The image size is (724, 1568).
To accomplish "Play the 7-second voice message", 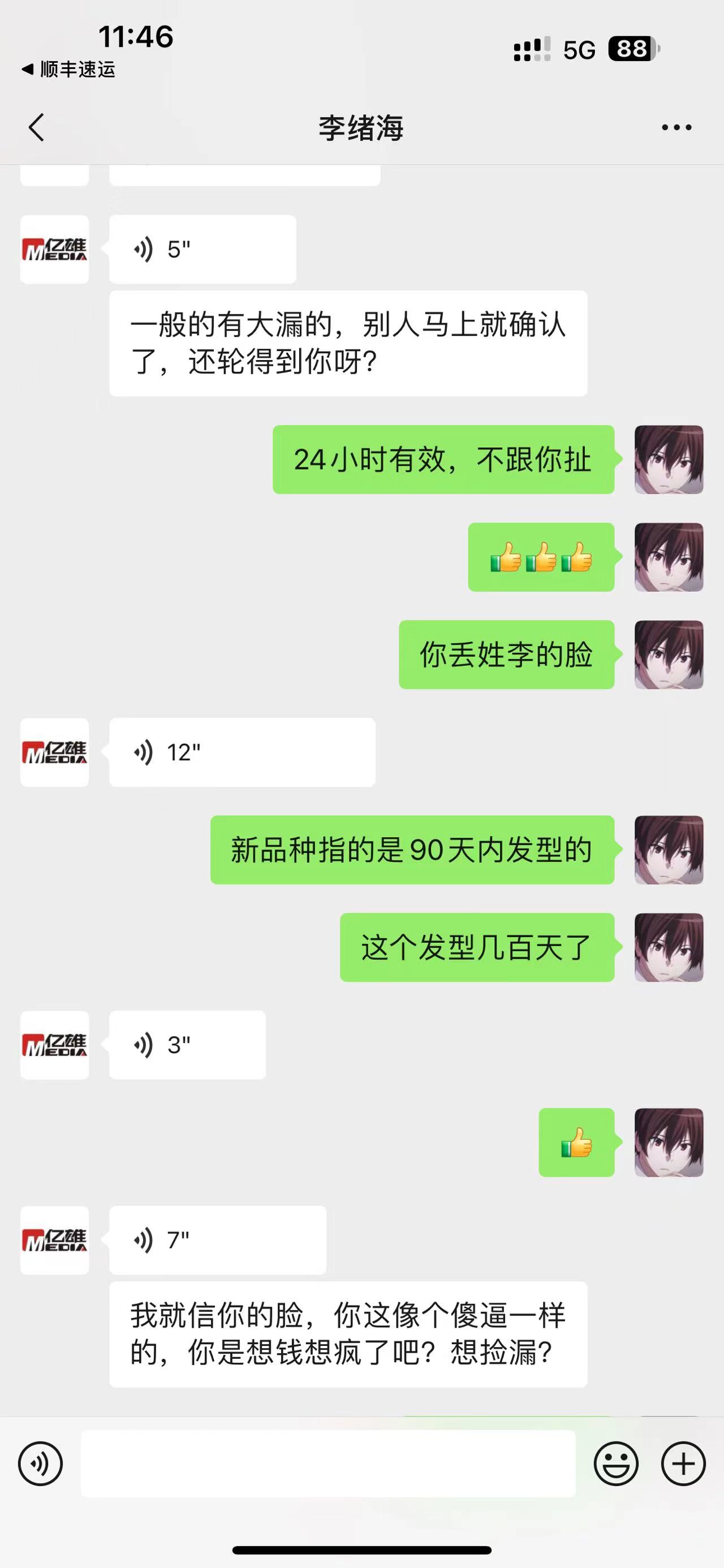I will click(218, 1240).
